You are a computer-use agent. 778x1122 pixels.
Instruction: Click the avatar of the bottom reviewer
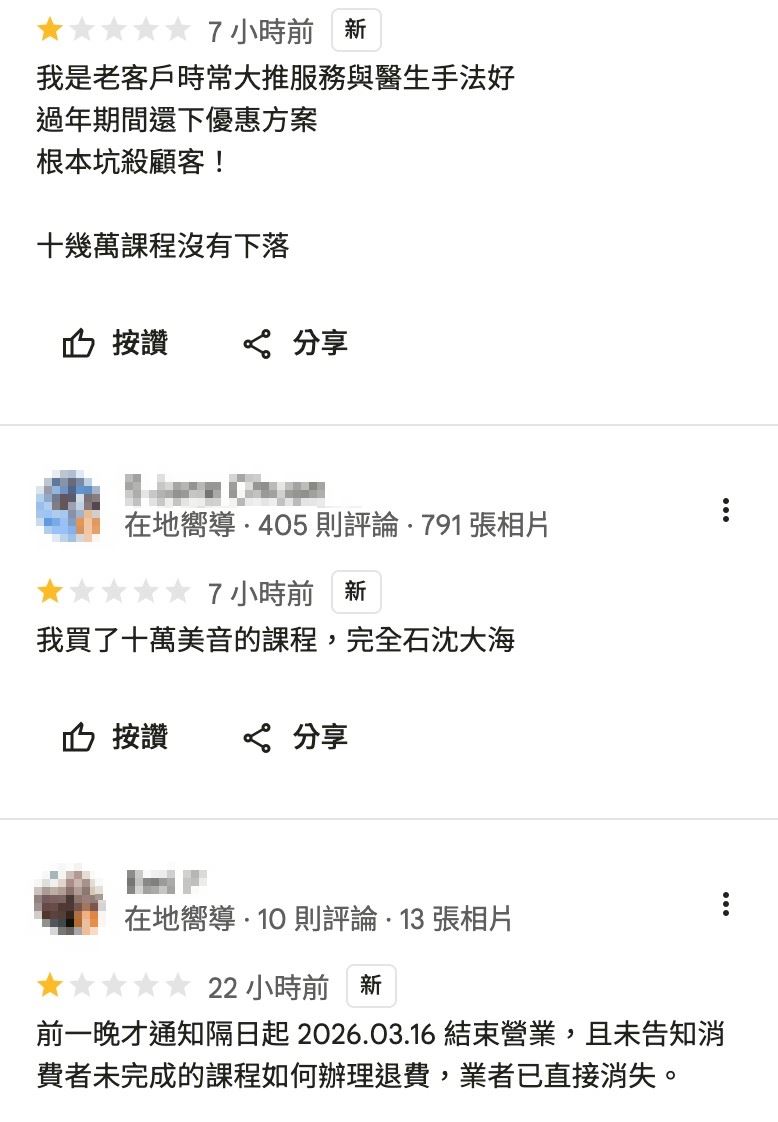[x=69, y=902]
